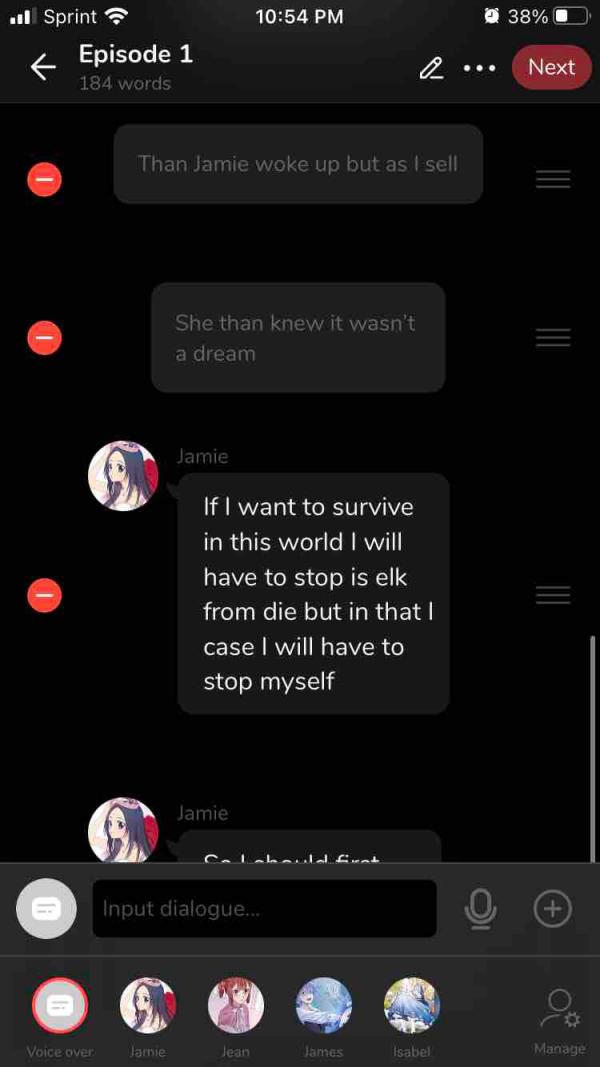600x1067 pixels.
Task: Remove the 'She than knew it wasn't' line
Action: (44, 338)
